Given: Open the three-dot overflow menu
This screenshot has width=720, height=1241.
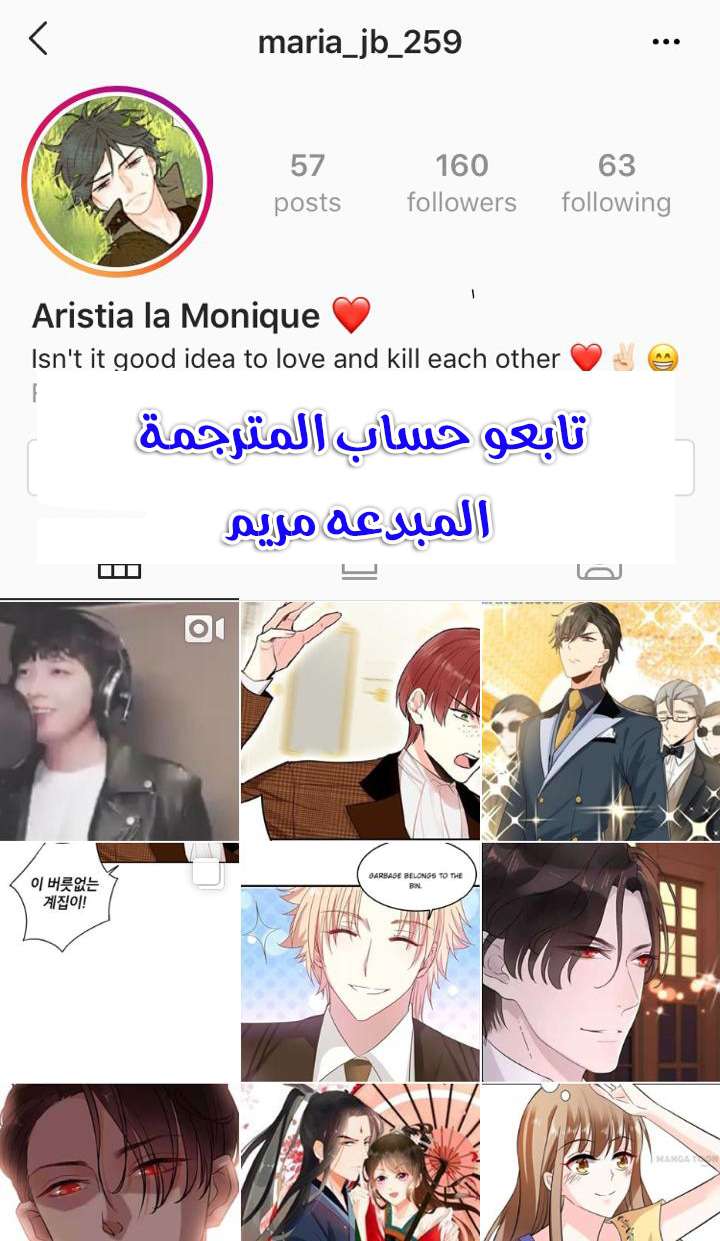Looking at the screenshot, I should [x=665, y=42].
